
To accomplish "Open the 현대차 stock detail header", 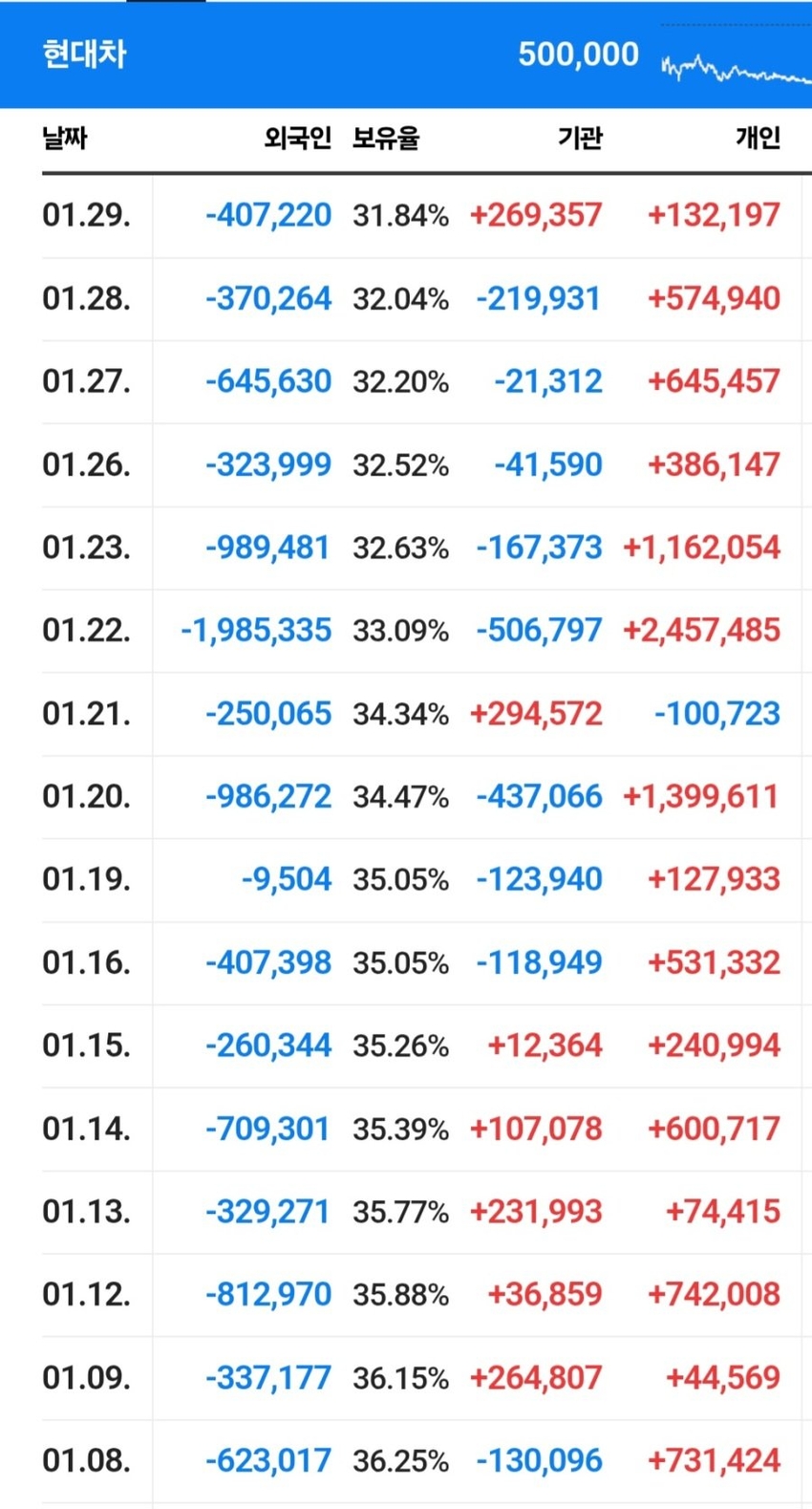I will [85, 54].
